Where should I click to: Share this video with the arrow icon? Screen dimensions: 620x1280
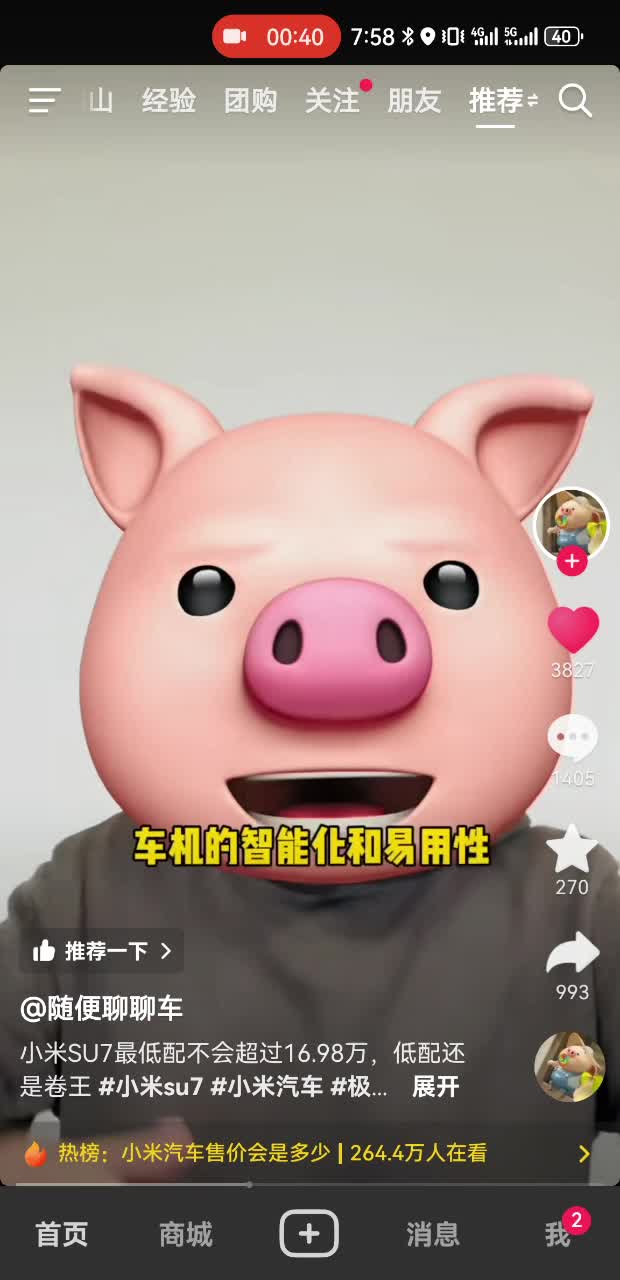point(572,954)
